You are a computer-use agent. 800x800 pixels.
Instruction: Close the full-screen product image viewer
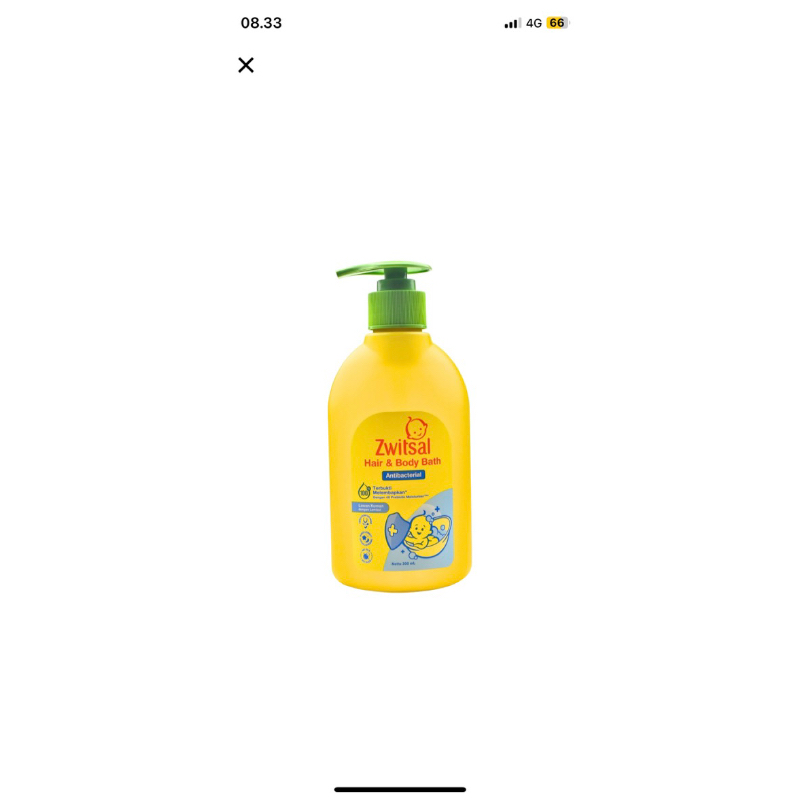point(246,65)
